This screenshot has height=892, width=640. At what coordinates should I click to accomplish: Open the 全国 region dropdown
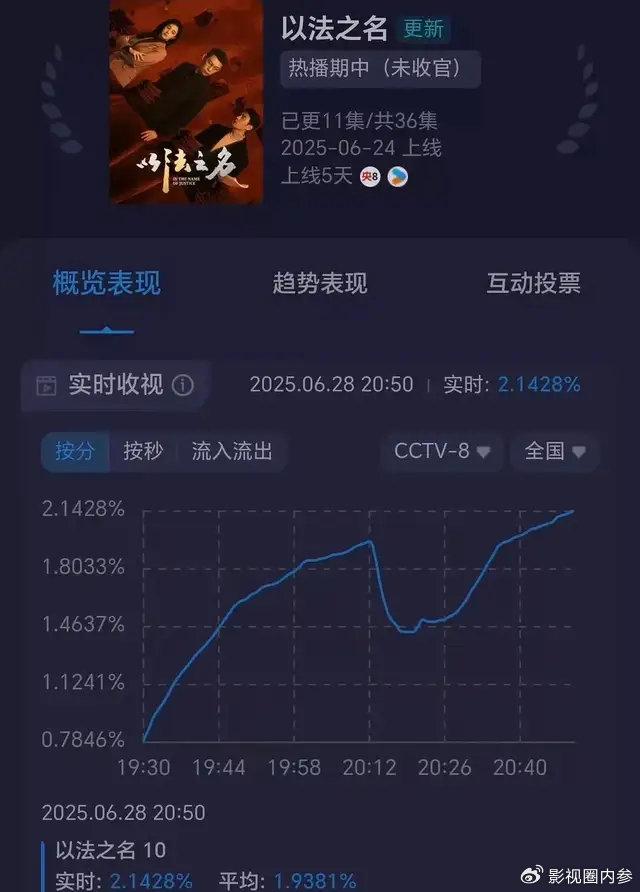pos(554,451)
